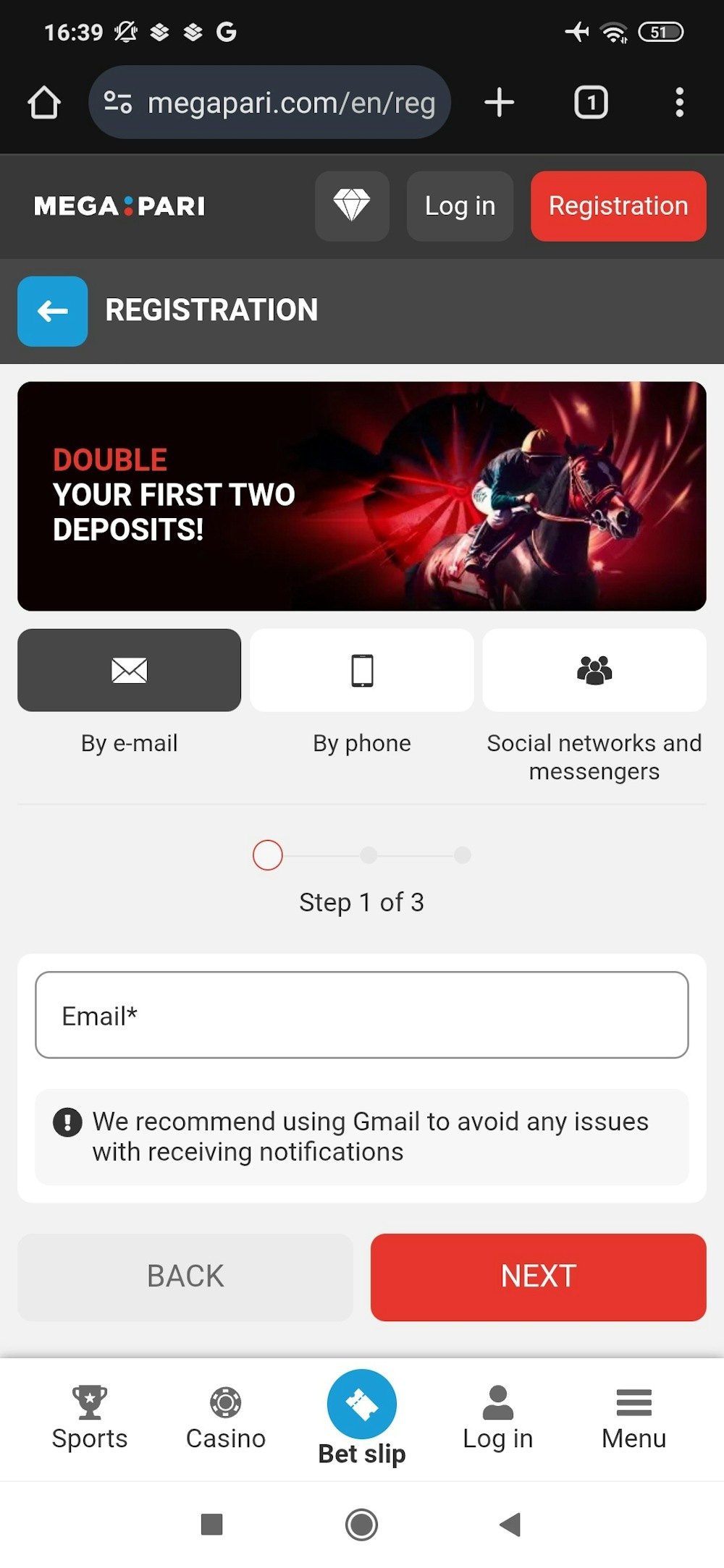The height and width of the screenshot is (1568, 724).
Task: Tap the site info icon in address bar
Action: pos(118,102)
